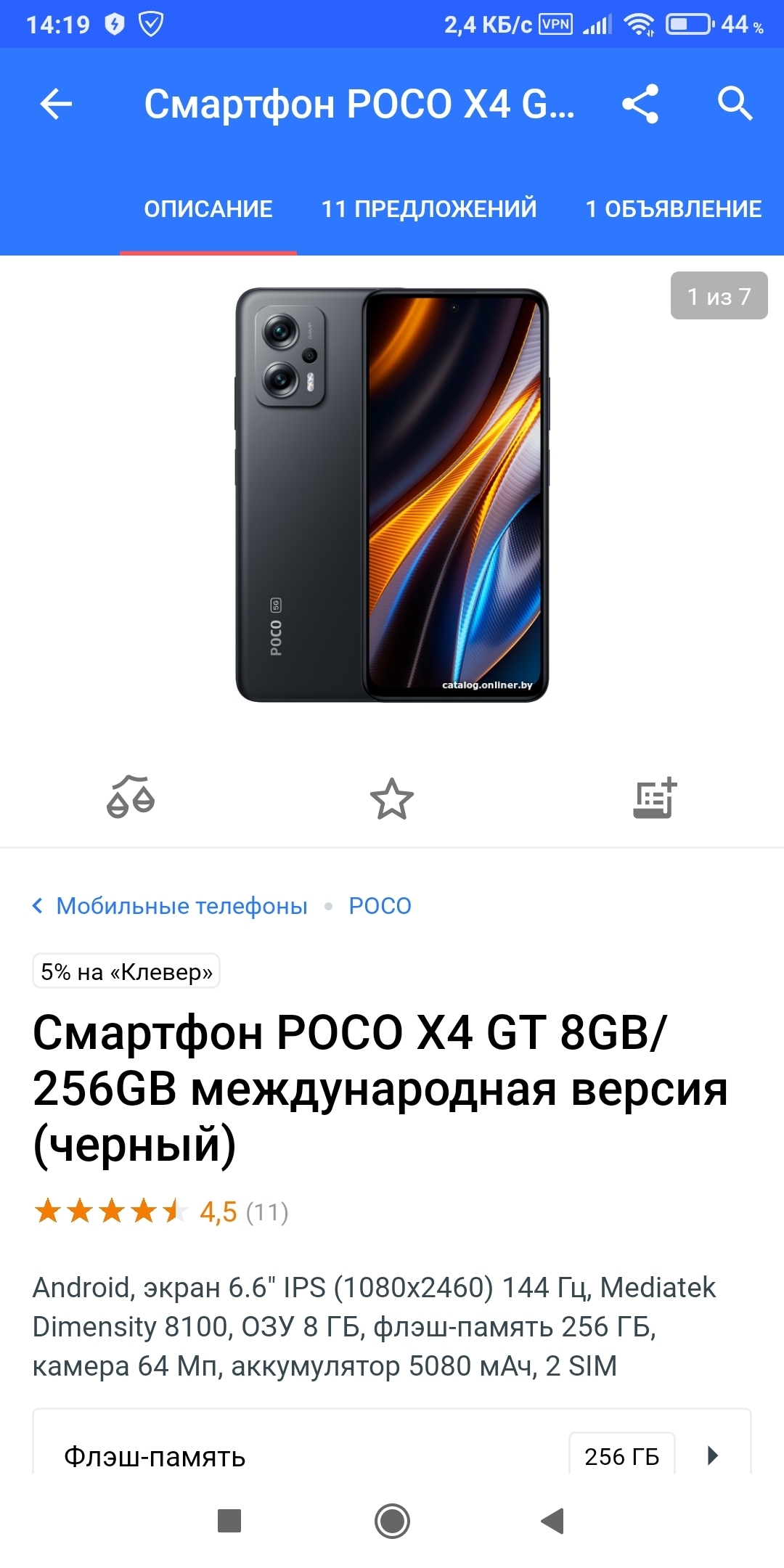Add the product to a list
Image resolution: width=784 pixels, height=1568 pixels.
(654, 799)
